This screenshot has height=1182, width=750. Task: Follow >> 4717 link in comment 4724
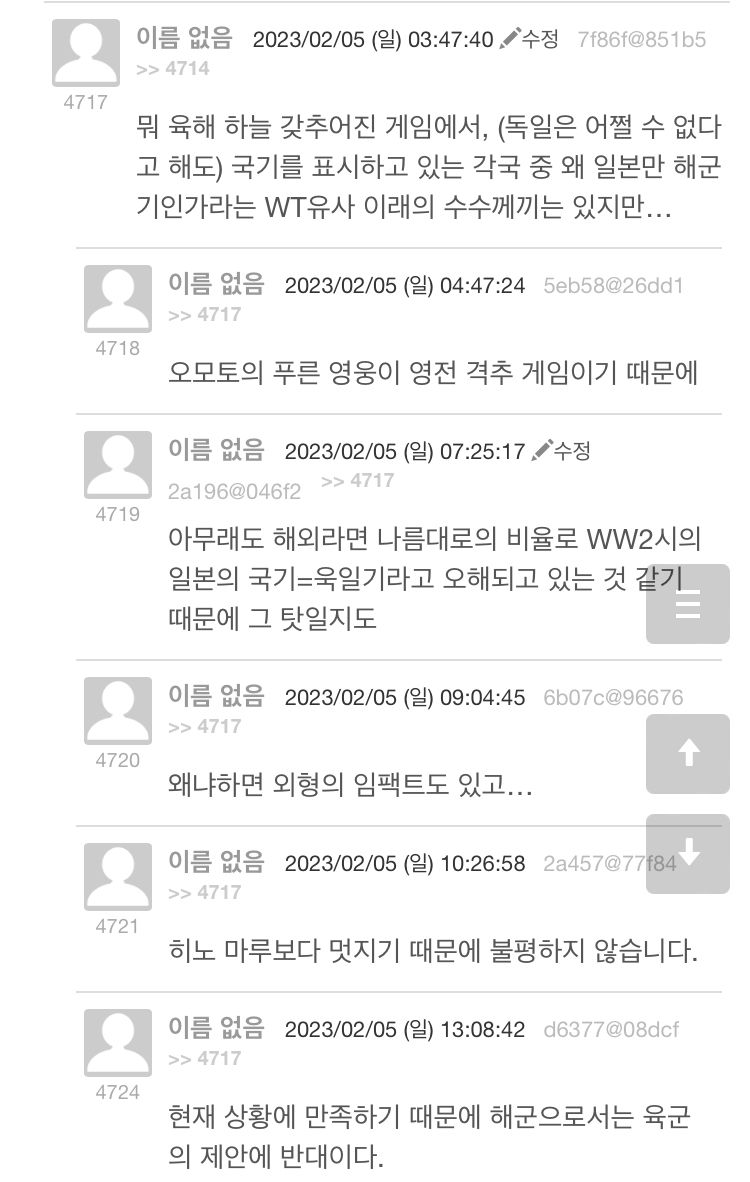[205, 1058]
